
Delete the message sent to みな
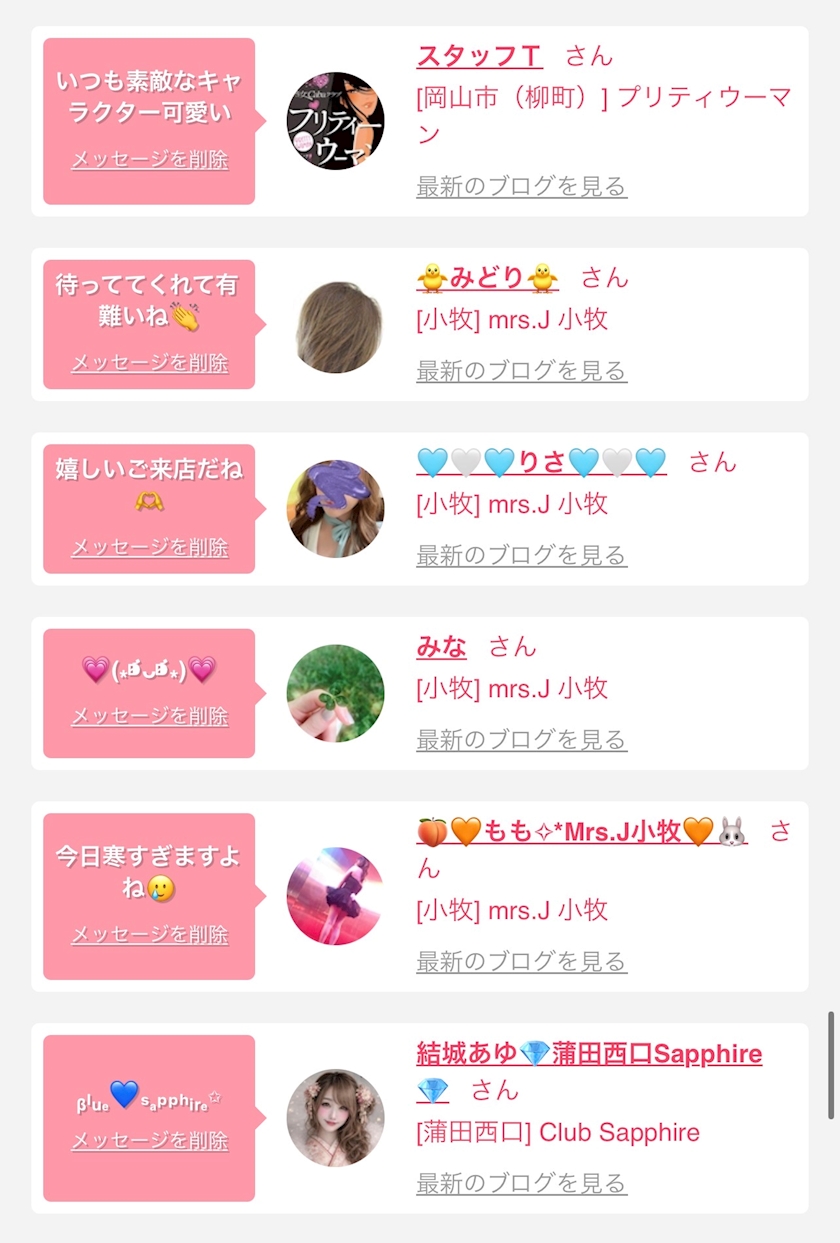click(x=150, y=717)
